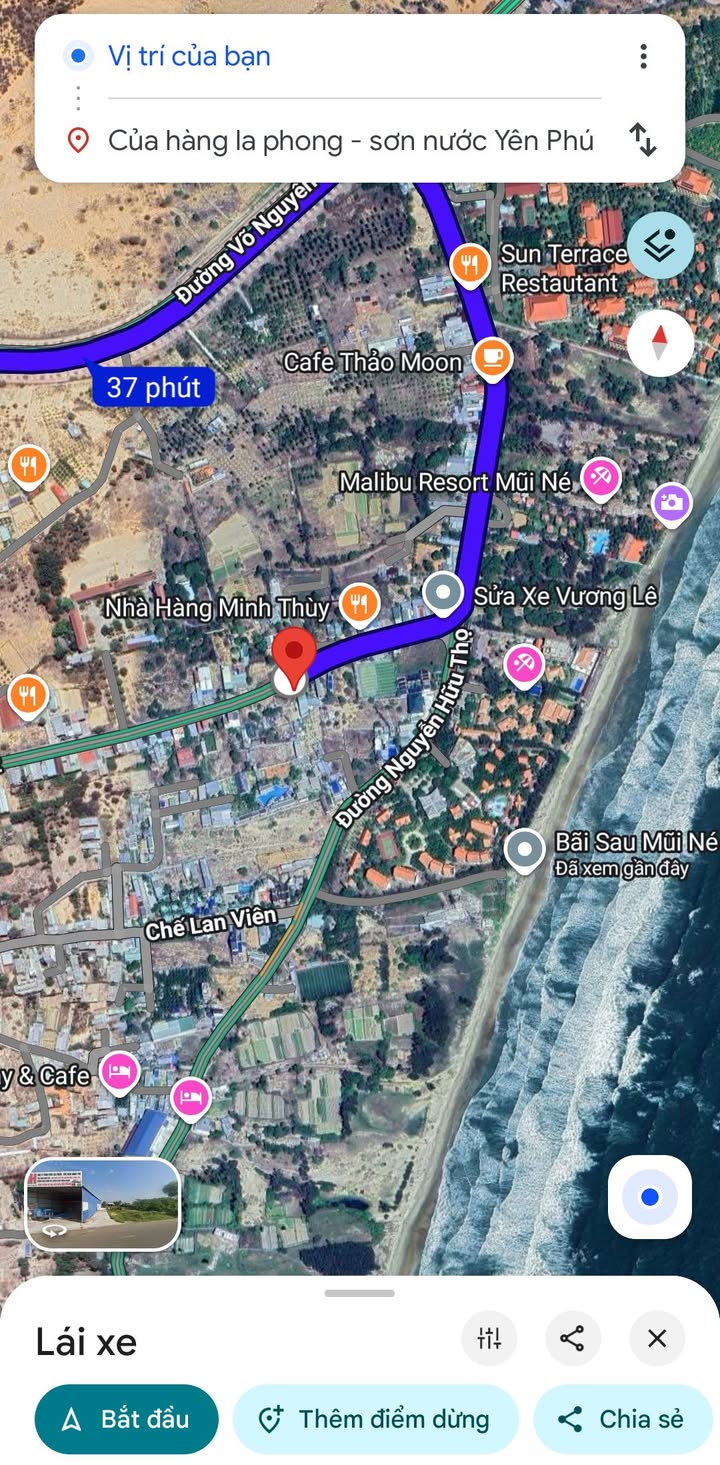
Task: Swap start and destination points
Action: 642,140
